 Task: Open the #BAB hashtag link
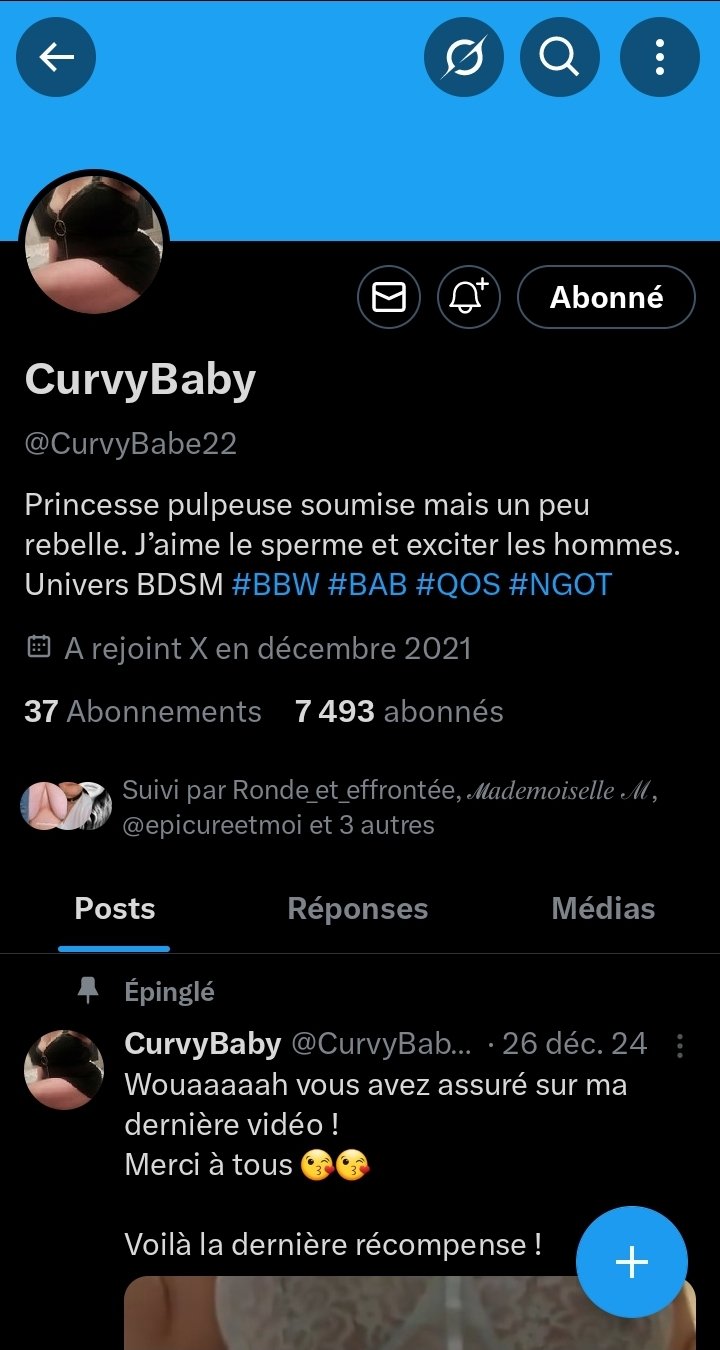(x=367, y=584)
